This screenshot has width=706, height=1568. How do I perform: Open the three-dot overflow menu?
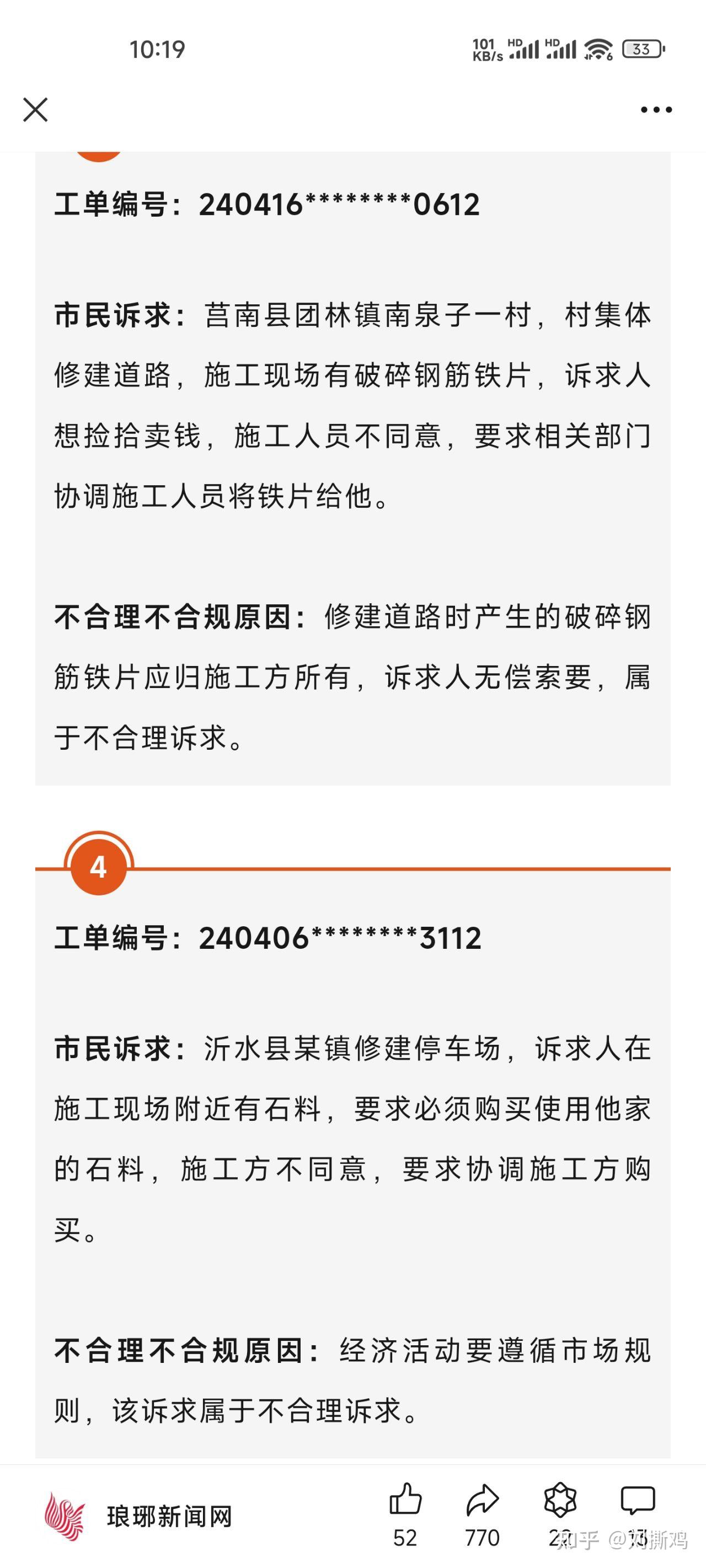click(656, 110)
